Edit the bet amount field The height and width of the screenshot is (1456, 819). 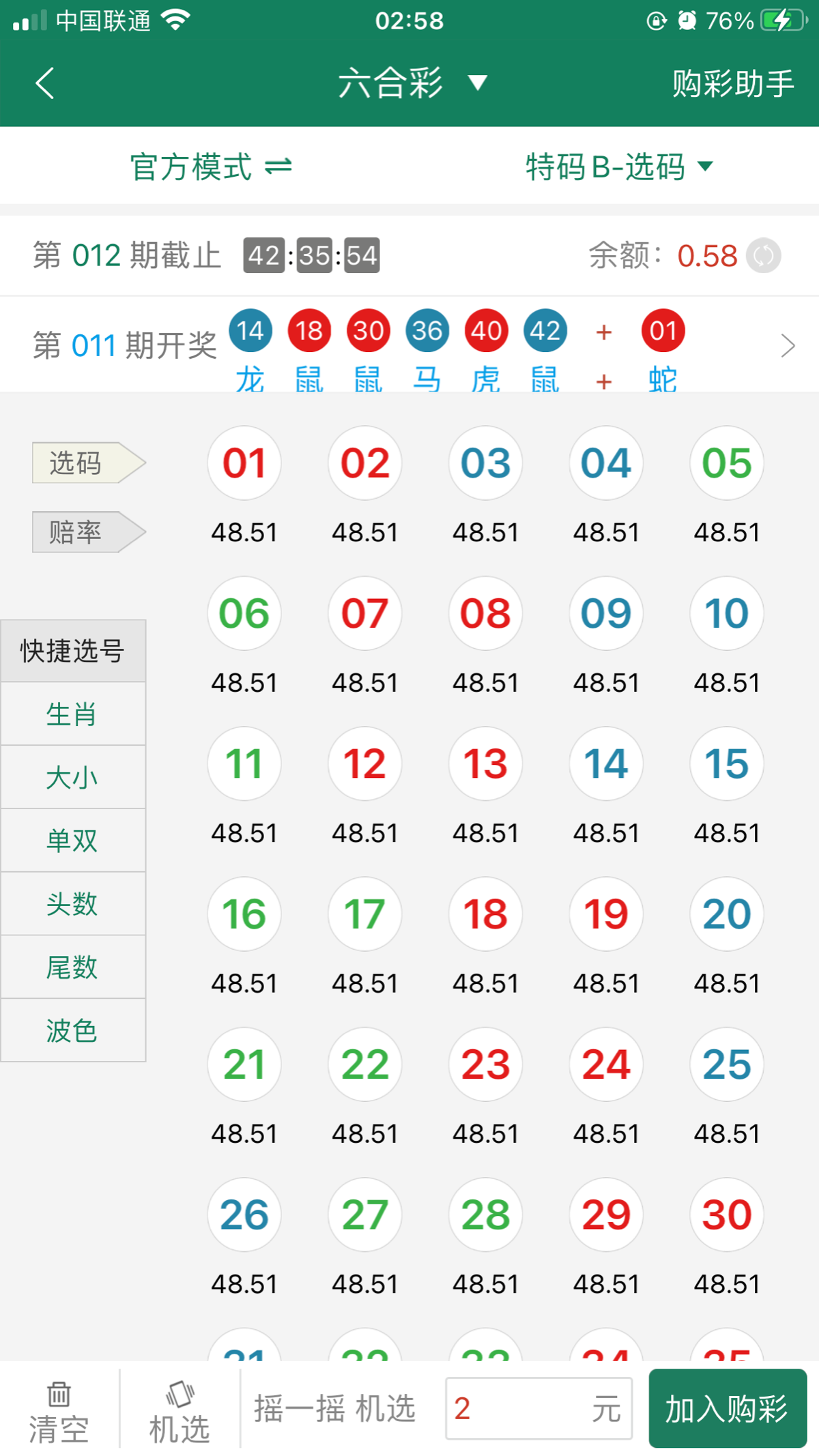click(519, 1409)
